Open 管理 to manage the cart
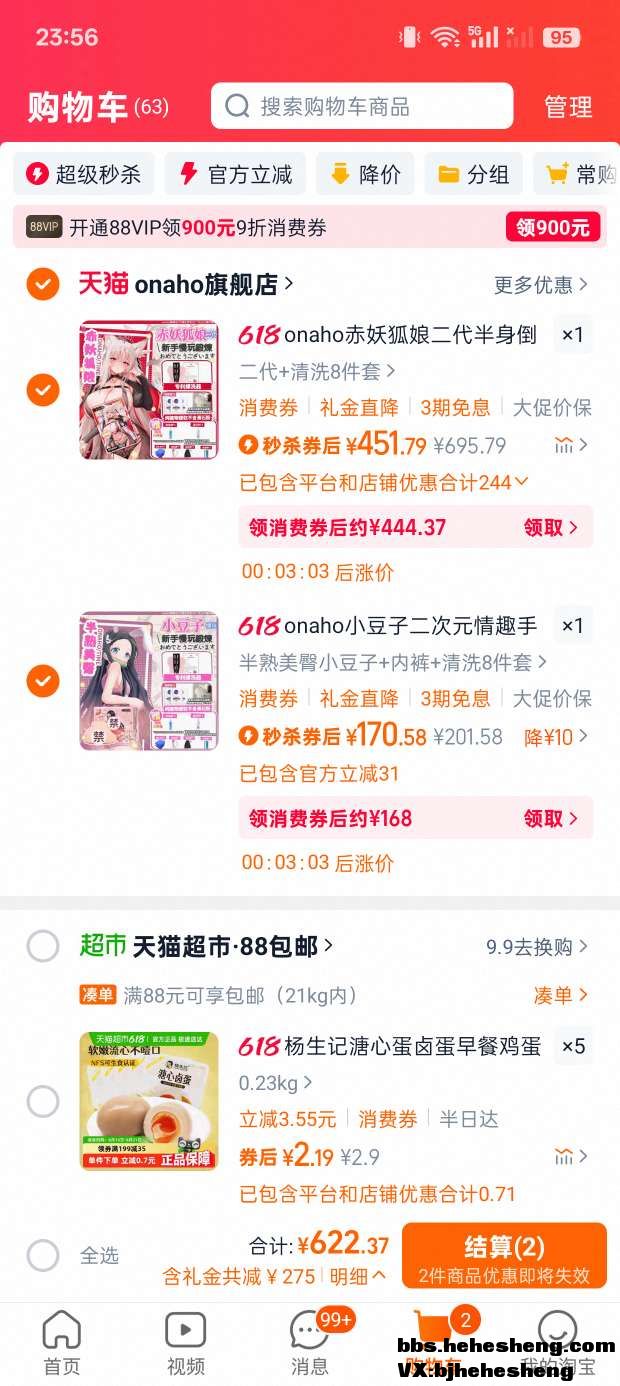This screenshot has width=620, height=1386. coord(568,107)
